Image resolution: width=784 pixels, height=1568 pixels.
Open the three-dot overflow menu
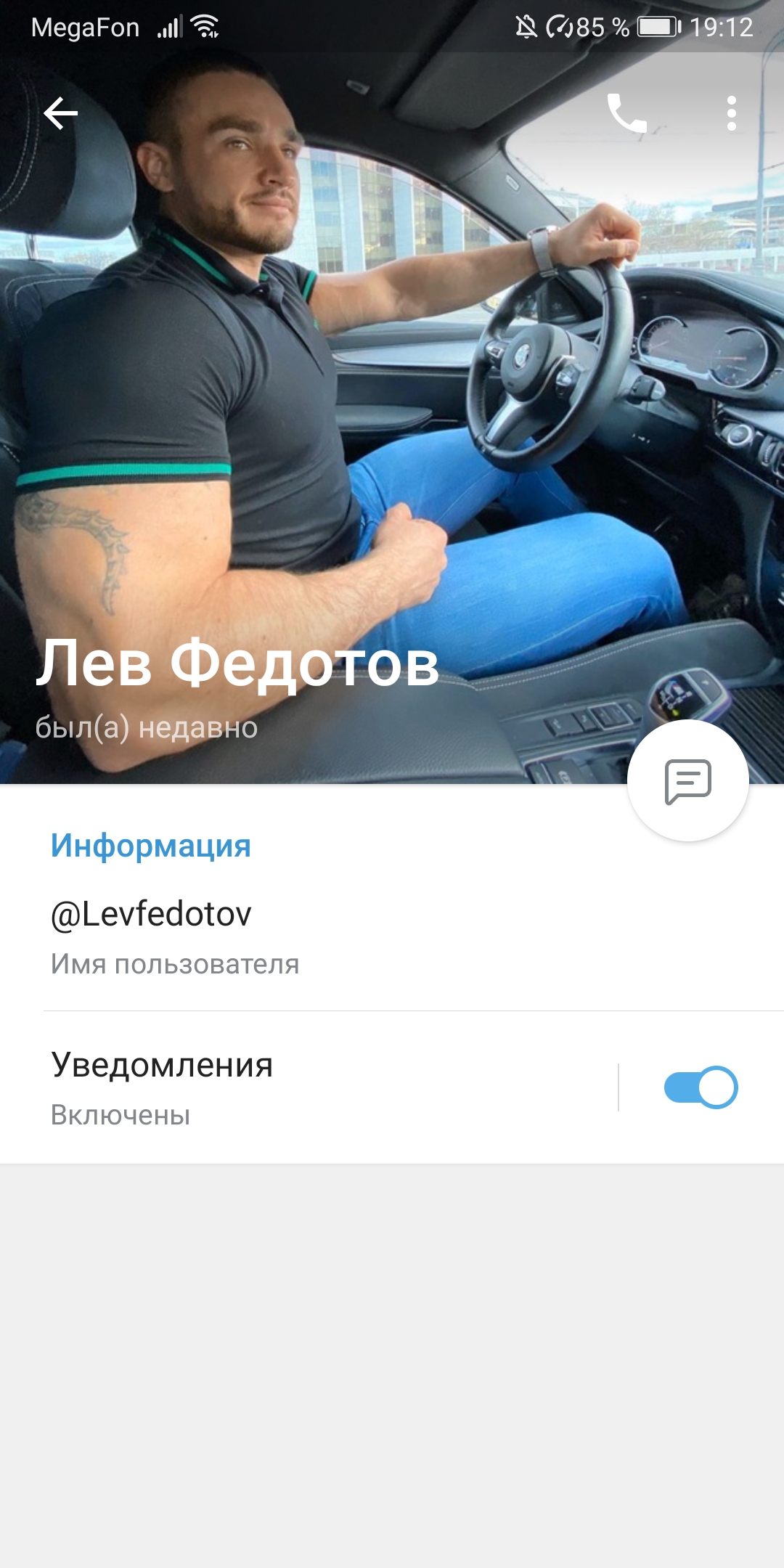(x=732, y=113)
